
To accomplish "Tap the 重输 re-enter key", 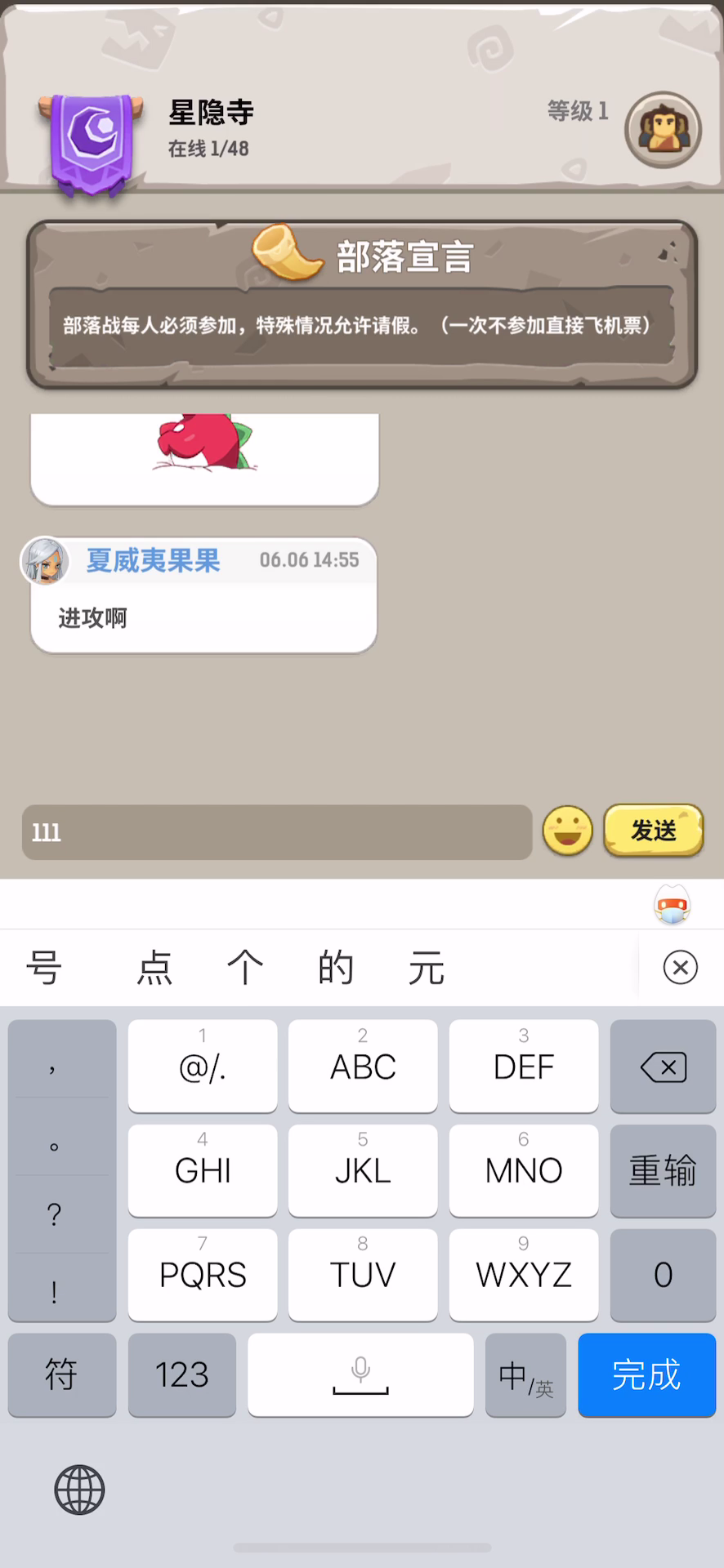I will [x=663, y=1170].
